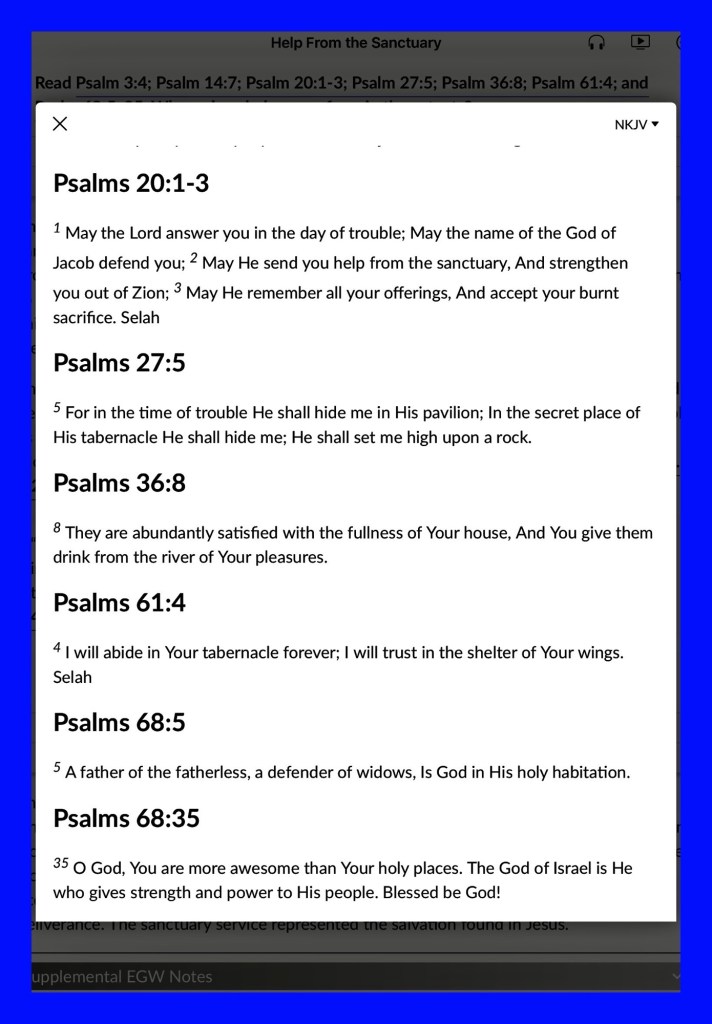Open the audio headphones option

click(x=597, y=43)
